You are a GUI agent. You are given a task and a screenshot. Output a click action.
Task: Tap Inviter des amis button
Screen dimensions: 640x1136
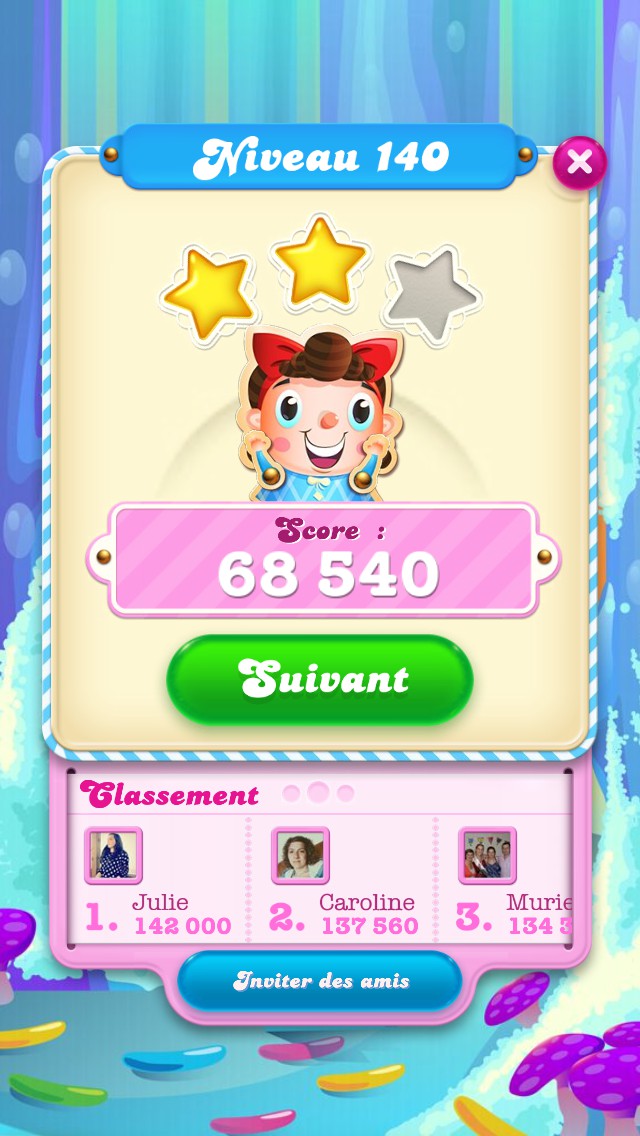(x=320, y=981)
